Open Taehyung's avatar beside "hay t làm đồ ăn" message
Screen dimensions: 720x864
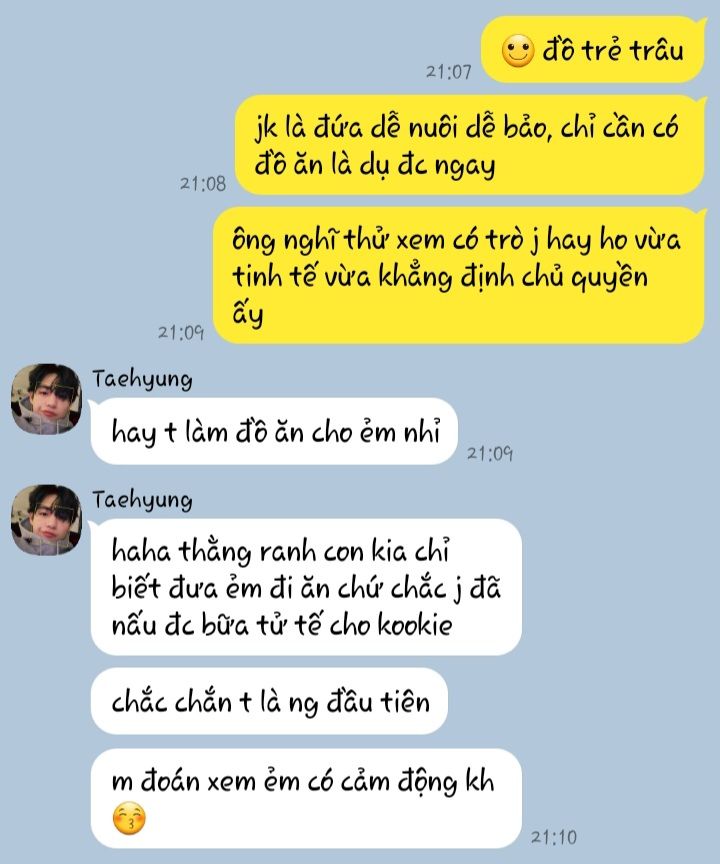(x=46, y=399)
